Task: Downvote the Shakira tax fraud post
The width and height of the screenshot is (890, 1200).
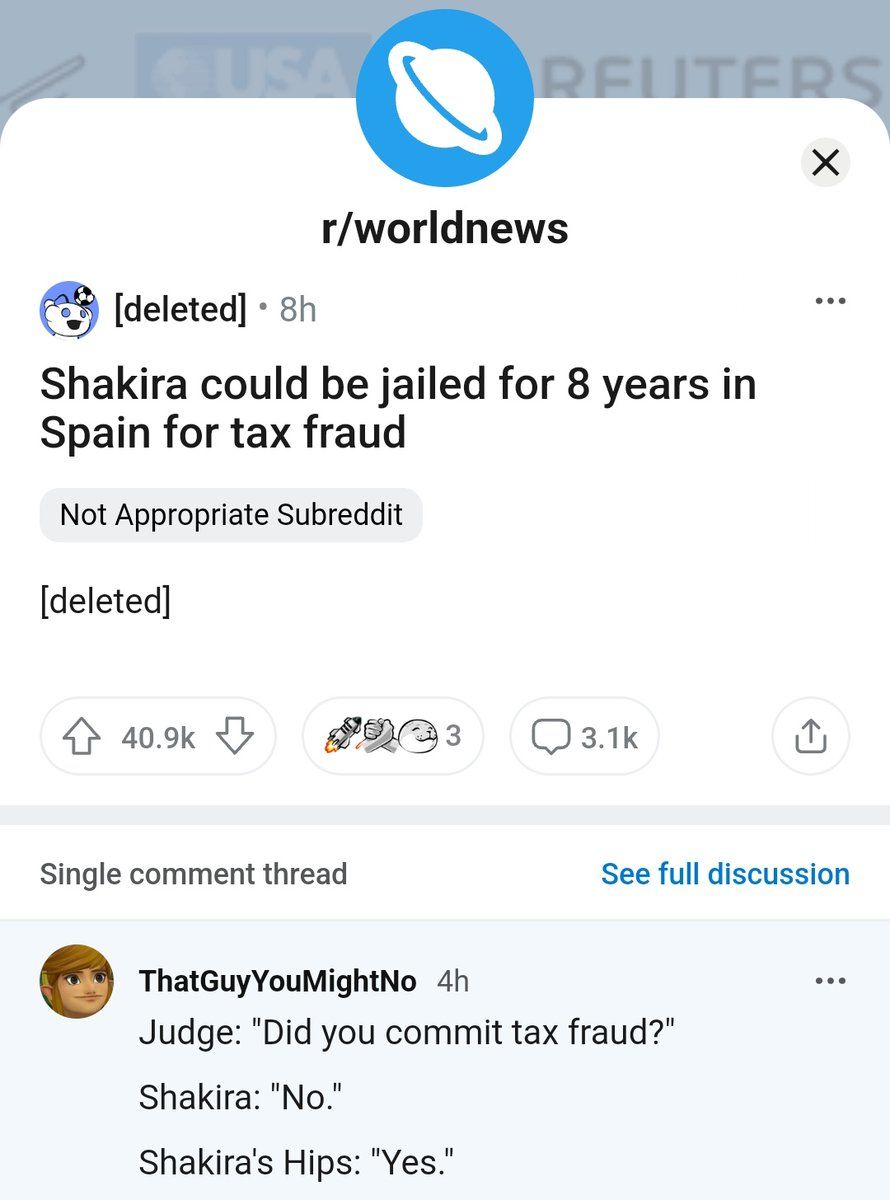Action: [x=234, y=737]
